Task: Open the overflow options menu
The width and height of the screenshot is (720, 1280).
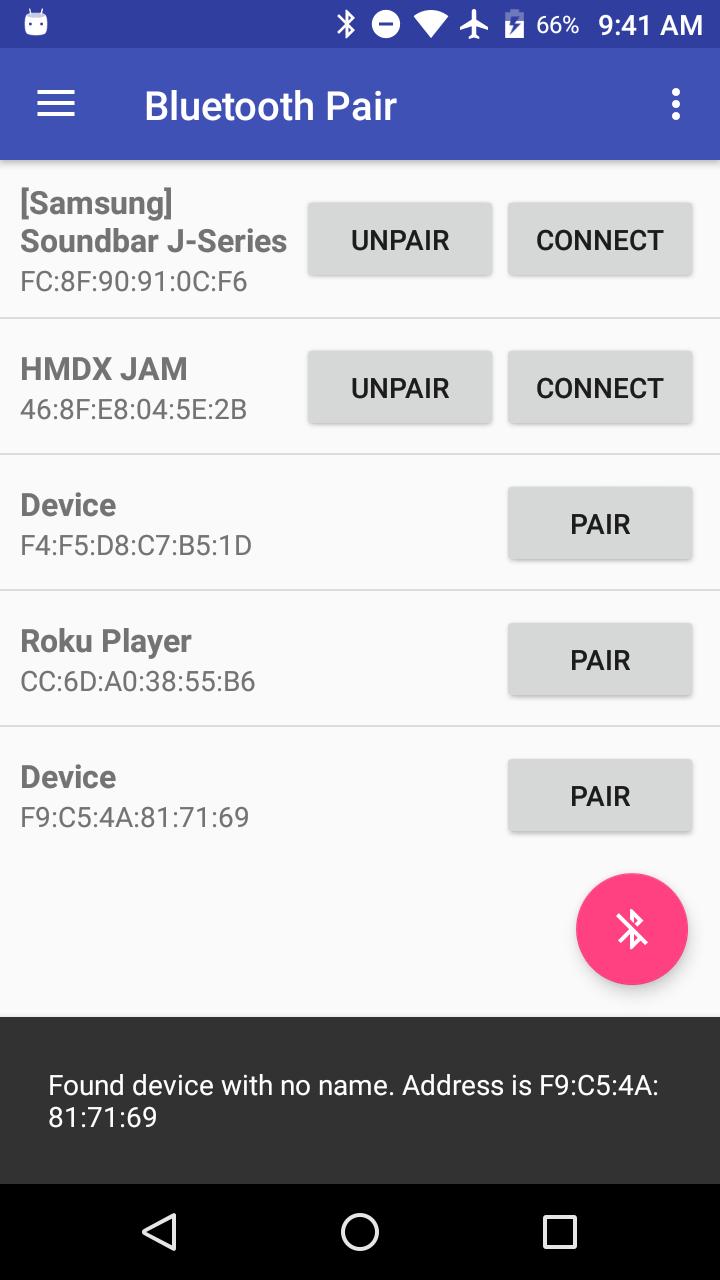Action: tap(675, 103)
